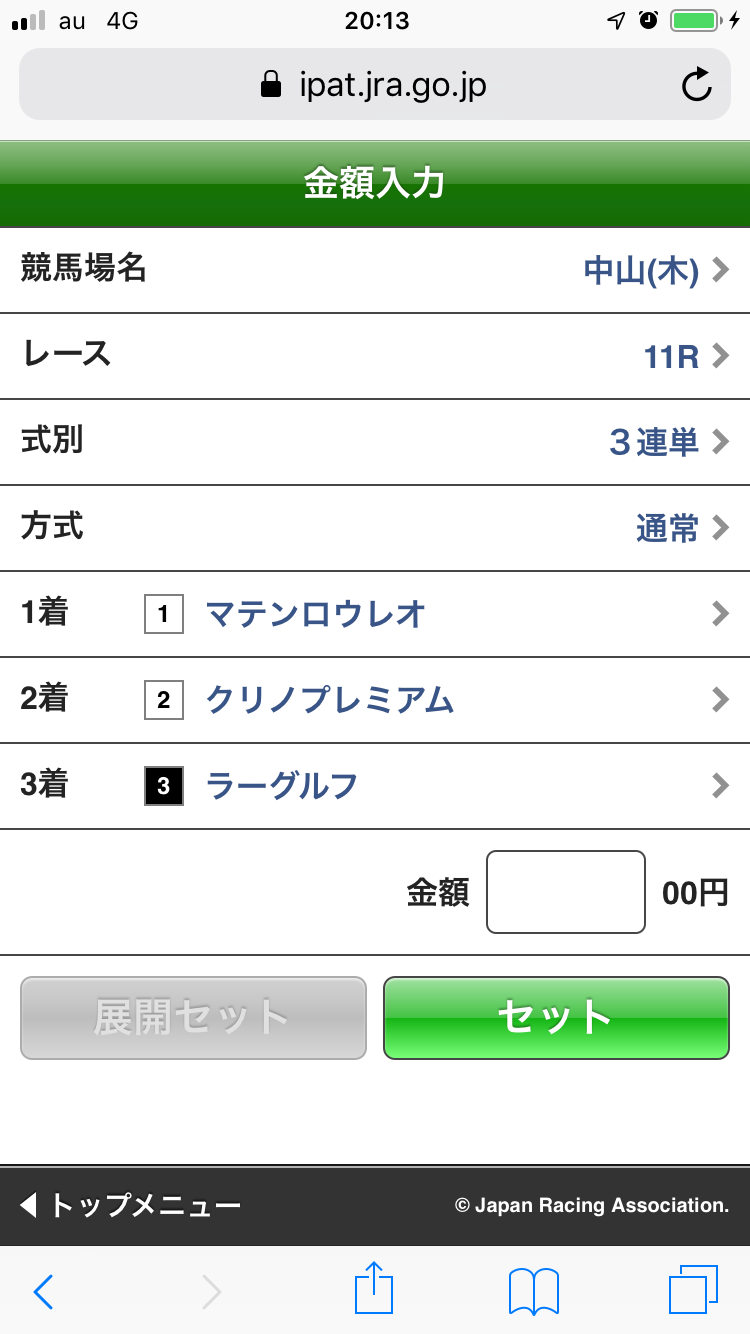Tap the 金額 amount input field
This screenshot has height=1334, width=750.
[x=565, y=891]
